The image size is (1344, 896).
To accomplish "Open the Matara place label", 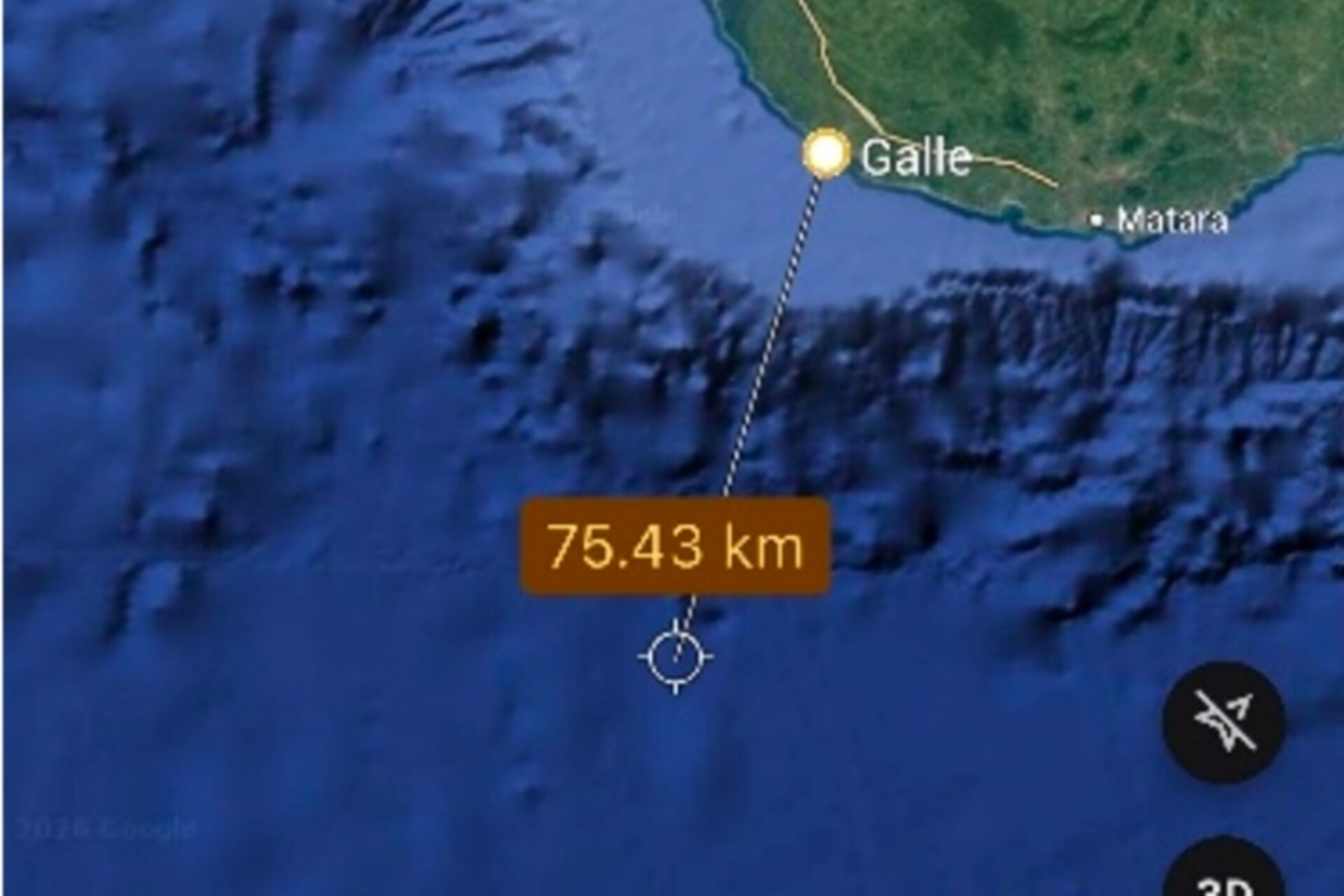I will tap(1171, 221).
